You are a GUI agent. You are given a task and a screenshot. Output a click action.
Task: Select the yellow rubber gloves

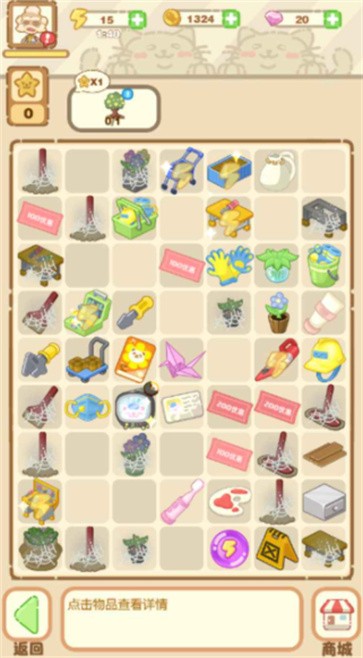[x=230, y=265]
